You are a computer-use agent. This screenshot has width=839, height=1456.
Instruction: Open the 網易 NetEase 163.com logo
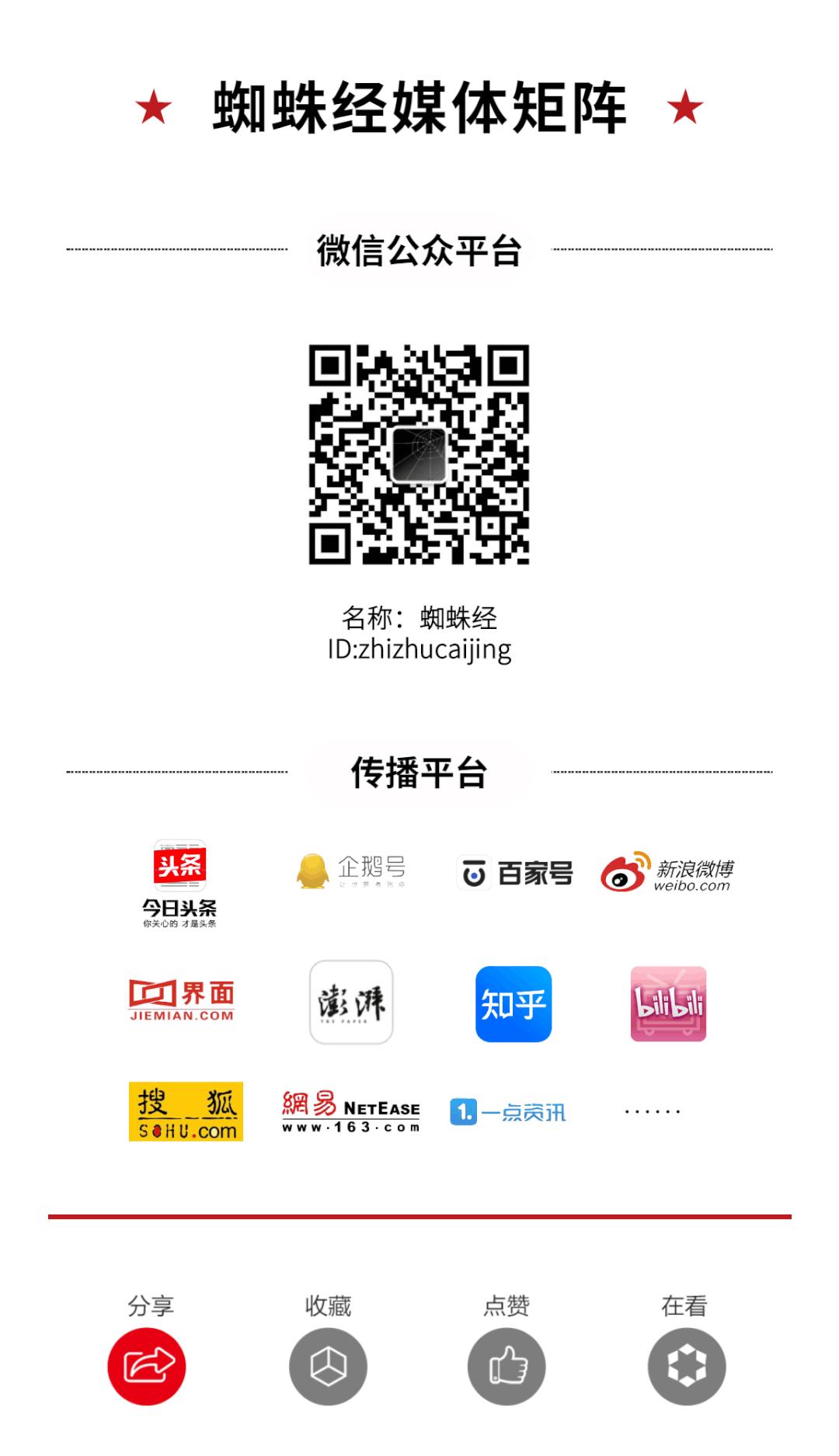click(350, 1108)
